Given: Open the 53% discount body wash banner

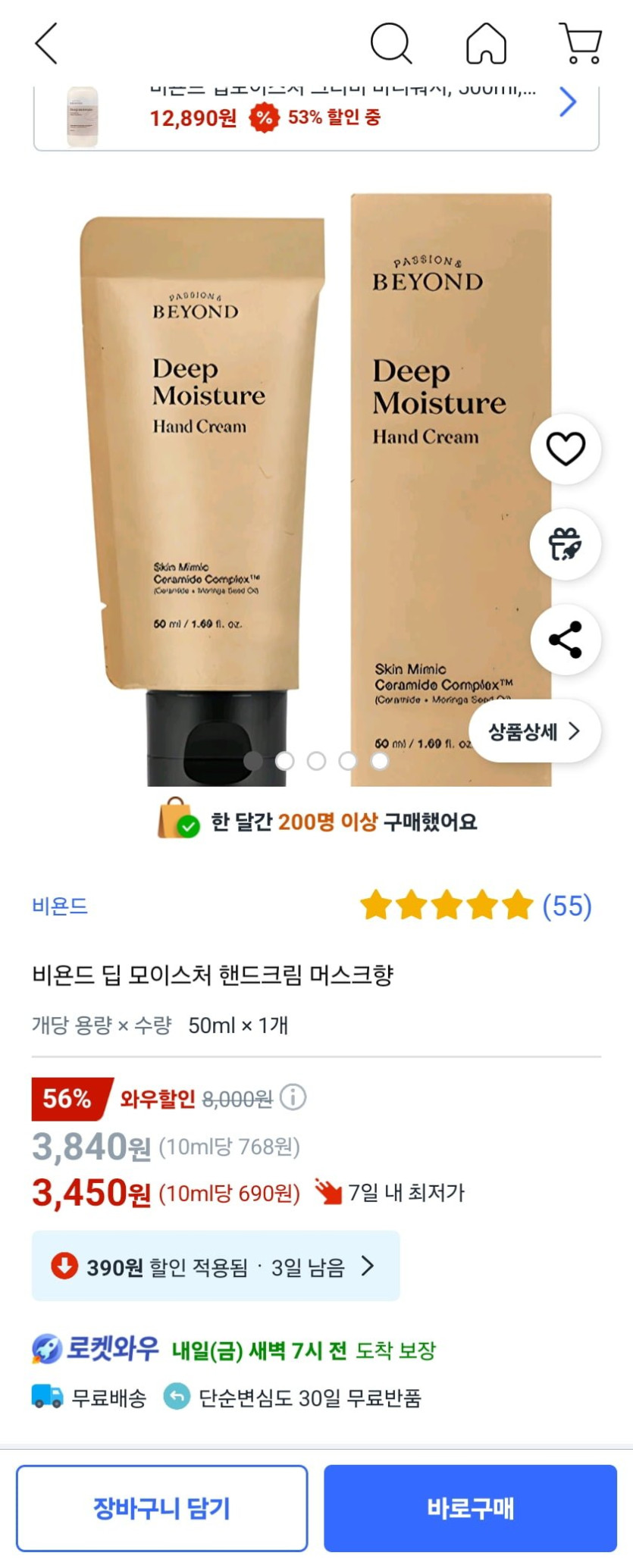Looking at the screenshot, I should click(316, 116).
